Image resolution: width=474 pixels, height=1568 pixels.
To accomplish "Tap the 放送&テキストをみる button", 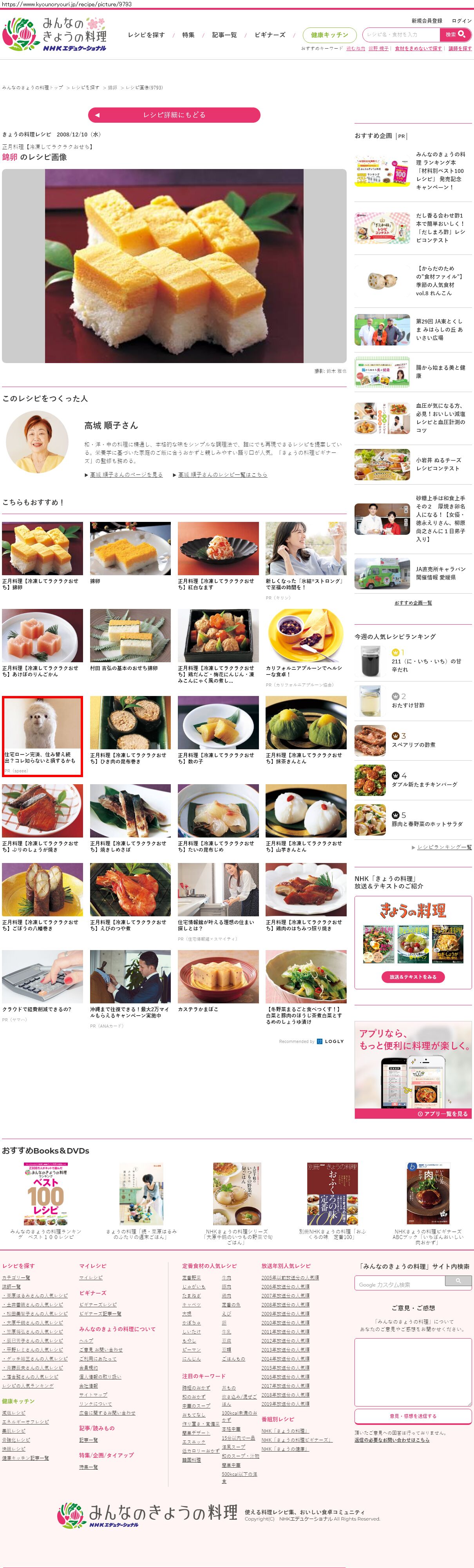I will 412,976.
